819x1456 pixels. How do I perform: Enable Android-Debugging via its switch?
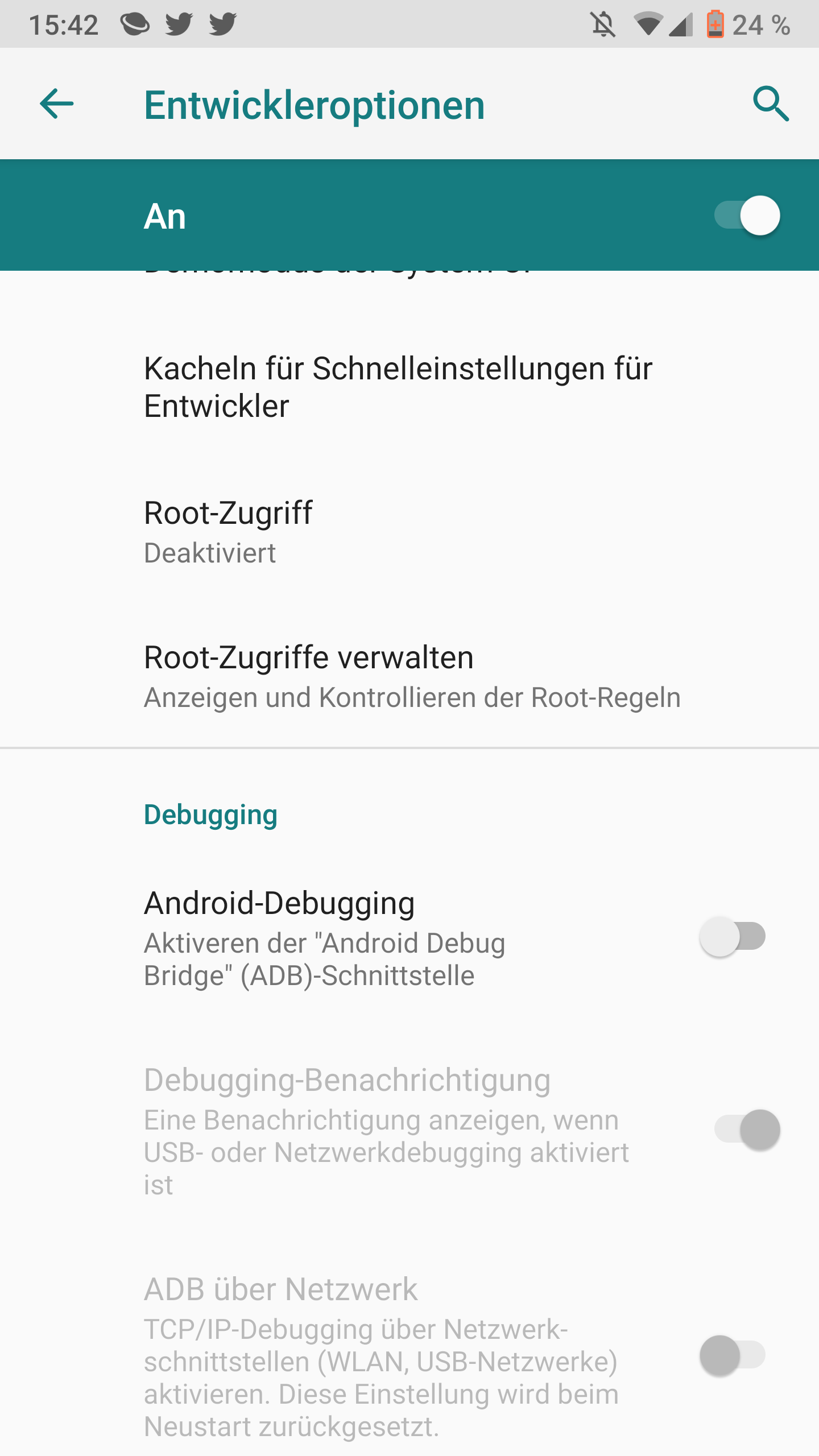pyautogui.click(x=734, y=936)
